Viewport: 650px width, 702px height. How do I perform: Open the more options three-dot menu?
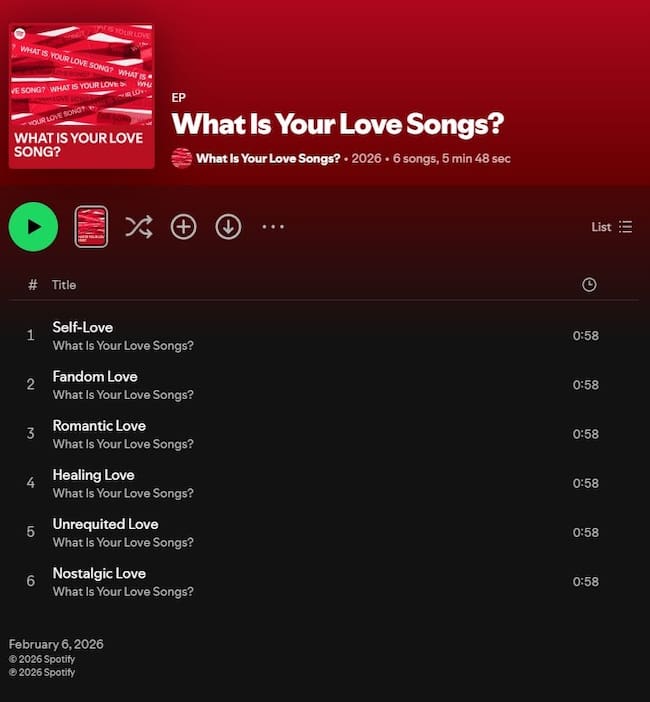(x=273, y=227)
